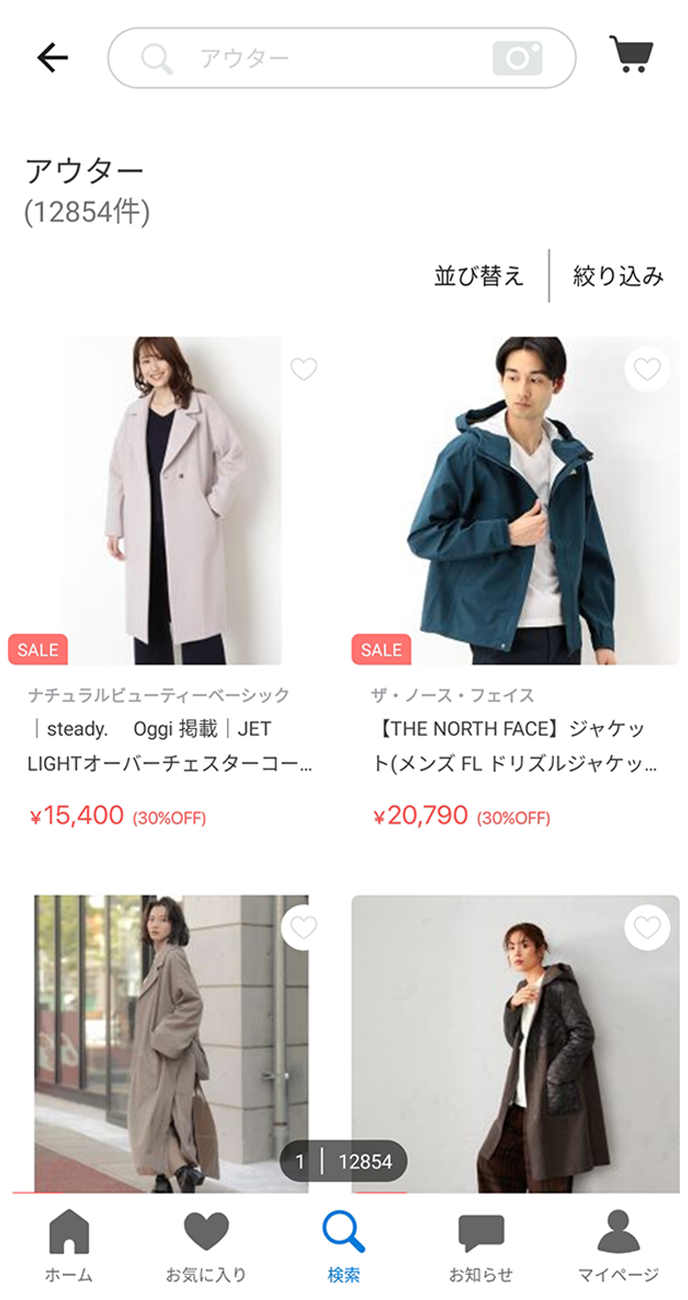
Task: Open the shopping cart
Action: point(631,55)
